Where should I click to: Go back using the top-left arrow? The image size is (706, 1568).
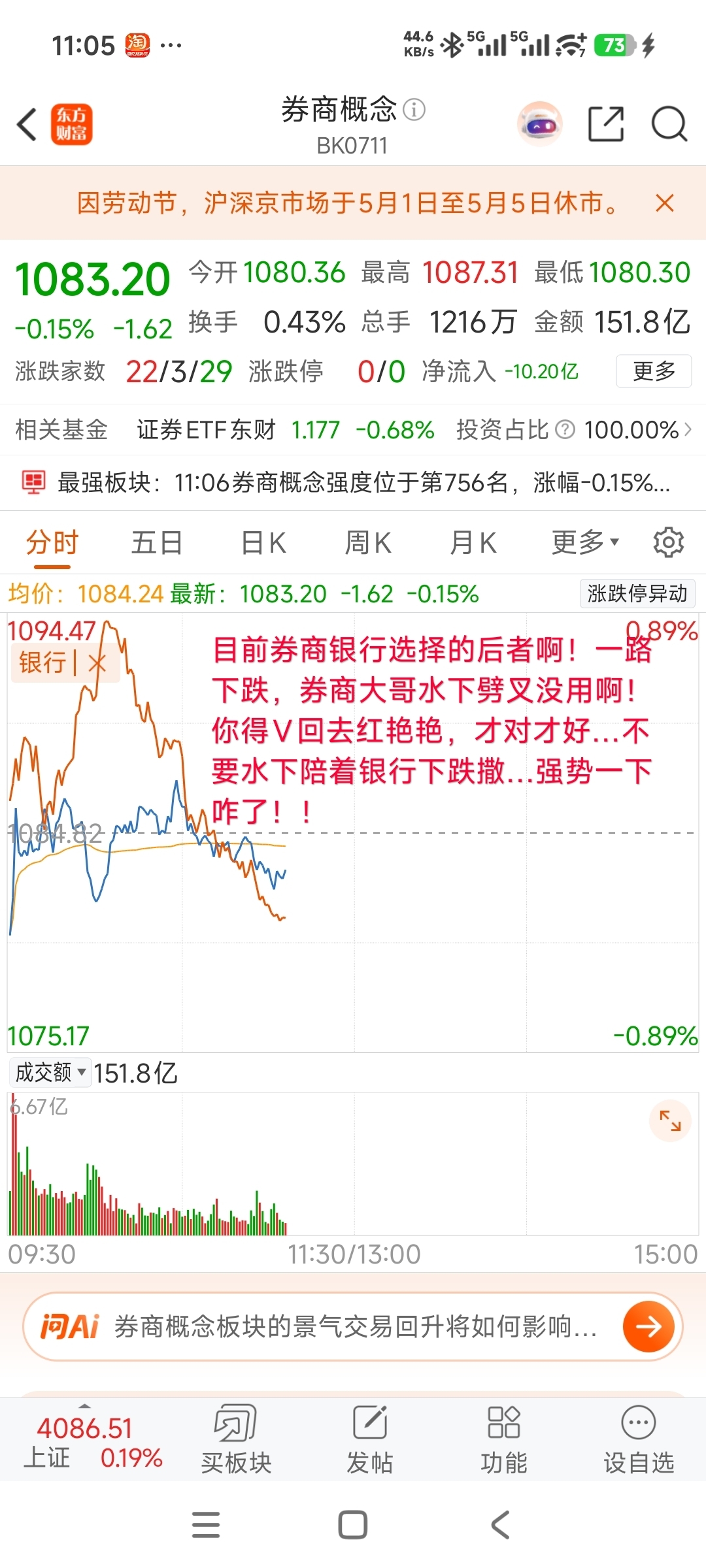[27, 124]
